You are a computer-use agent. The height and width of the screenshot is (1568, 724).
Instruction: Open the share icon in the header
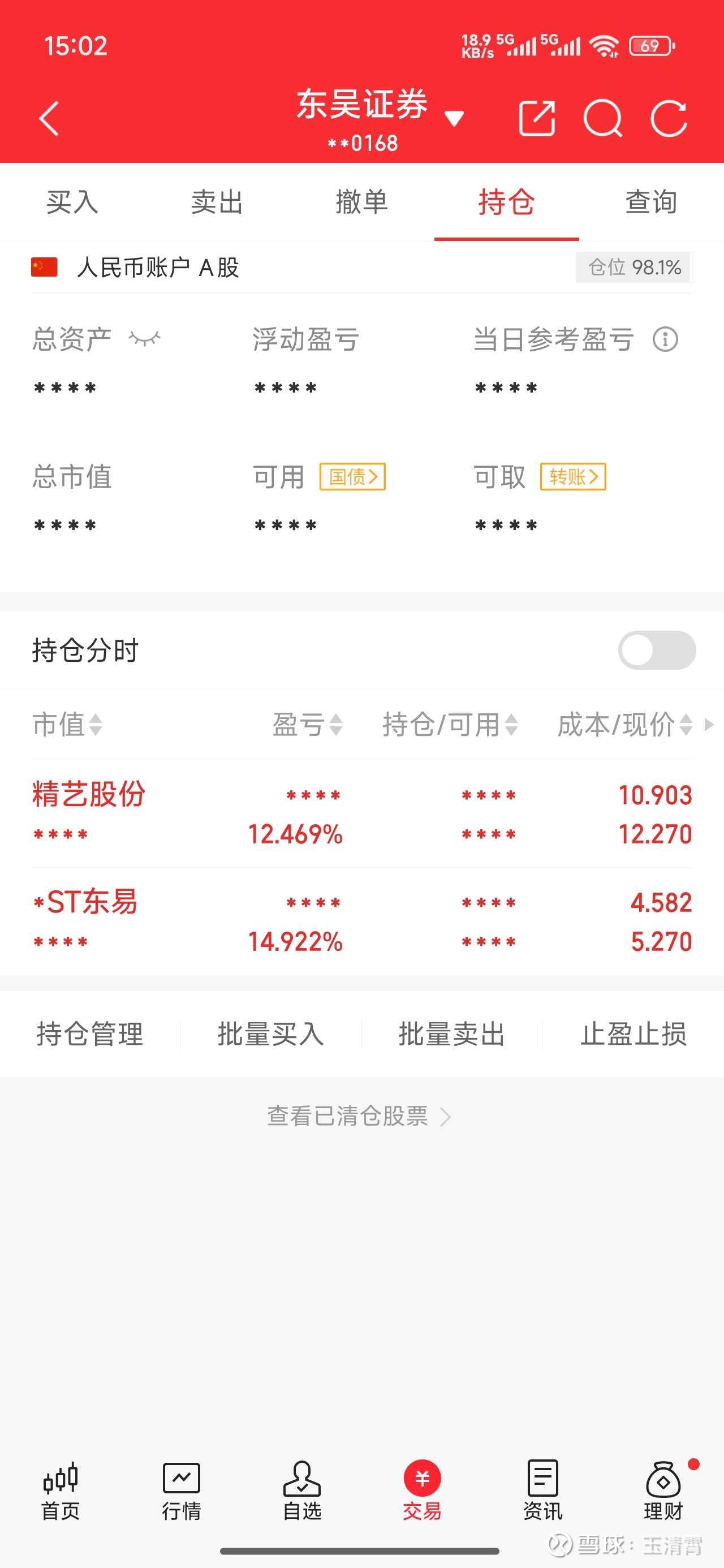(x=536, y=119)
